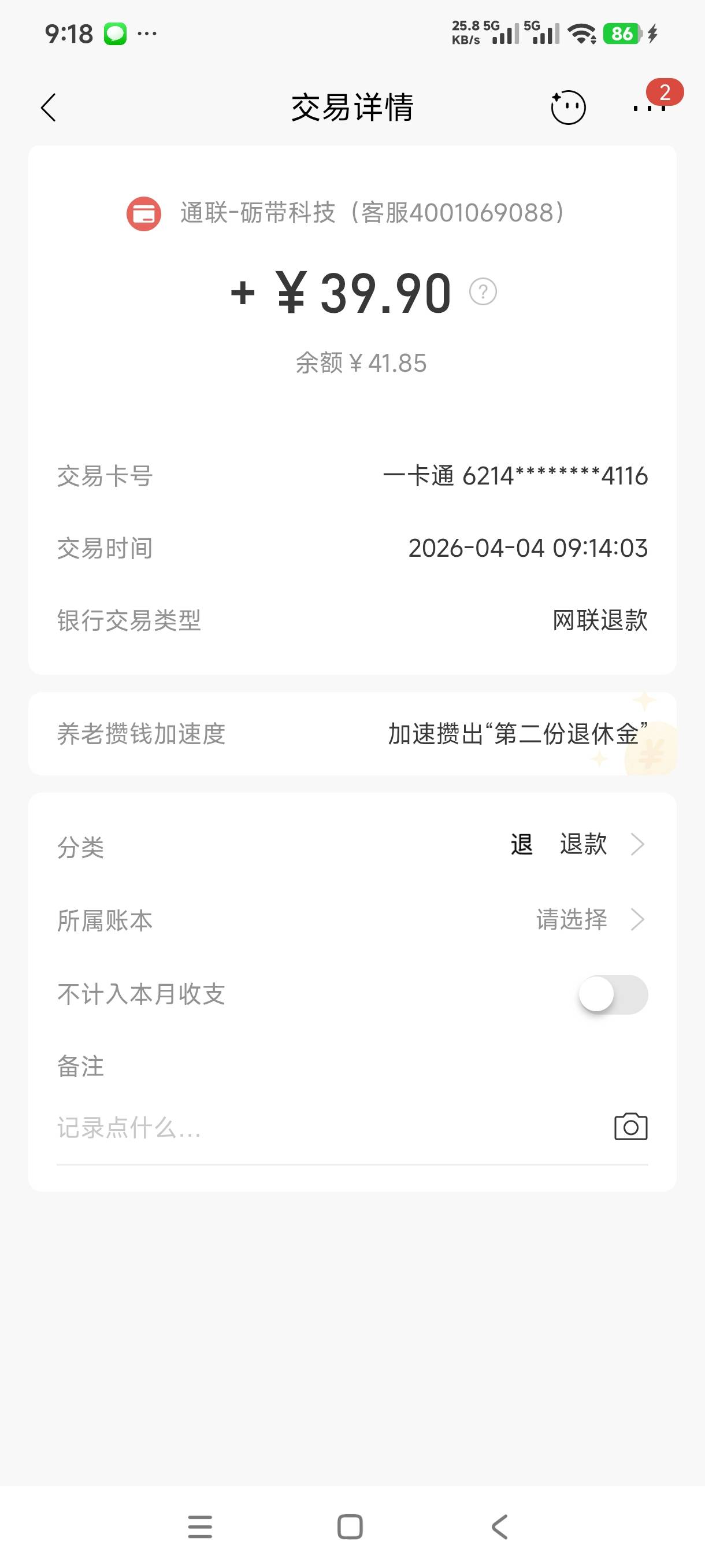Attach a photo with the camera icon
Screen dimensions: 705x1568
pos(631,1127)
